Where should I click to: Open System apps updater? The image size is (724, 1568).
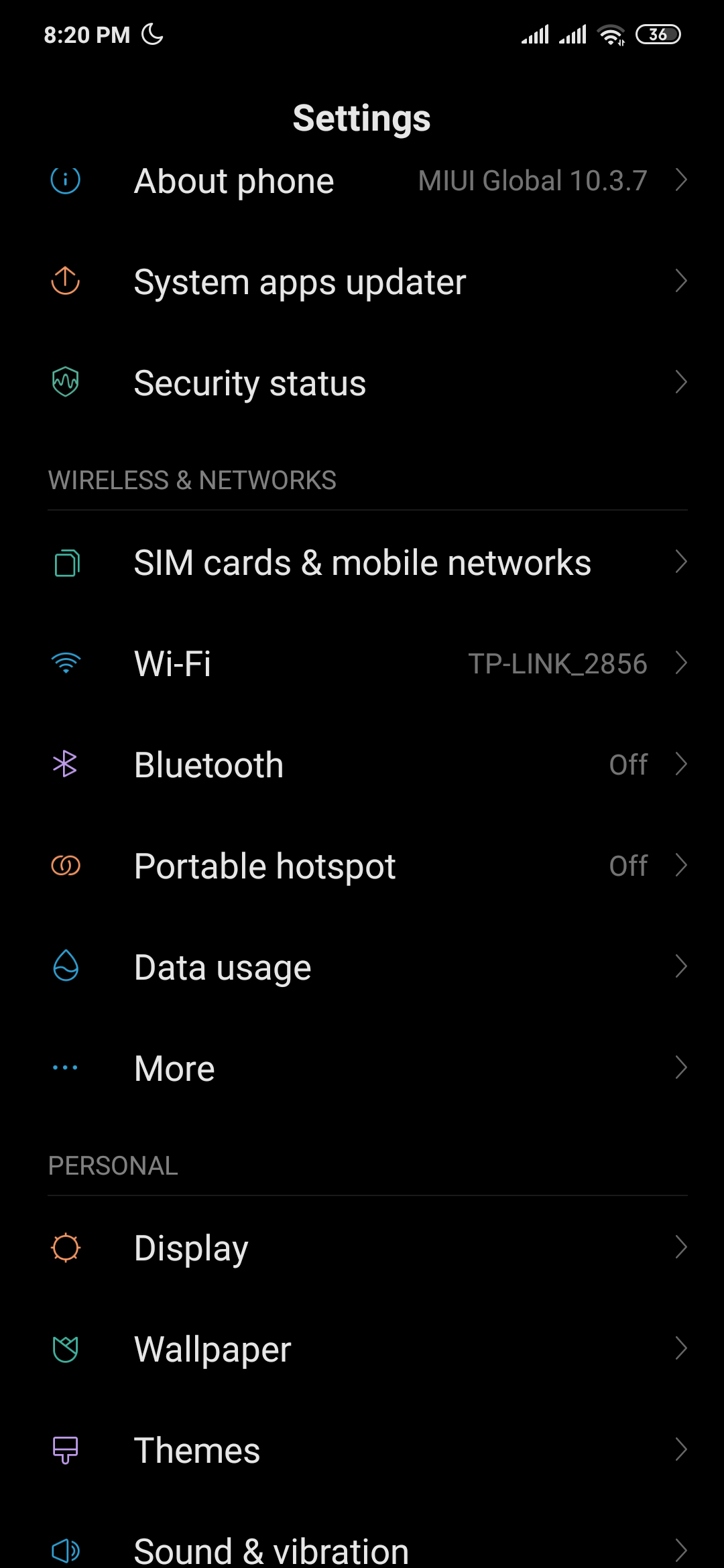(362, 282)
